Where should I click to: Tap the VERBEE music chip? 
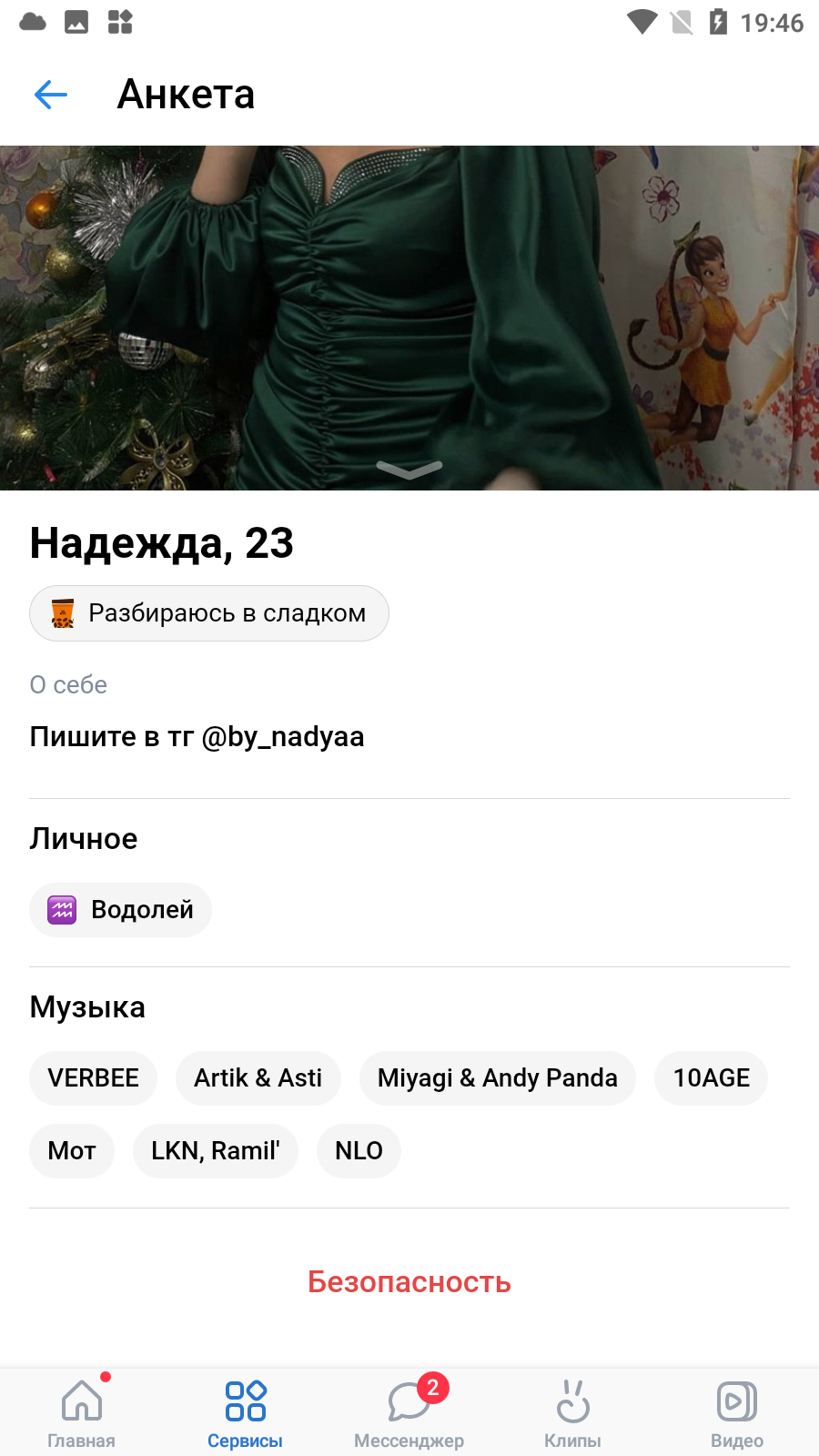[x=93, y=1078]
